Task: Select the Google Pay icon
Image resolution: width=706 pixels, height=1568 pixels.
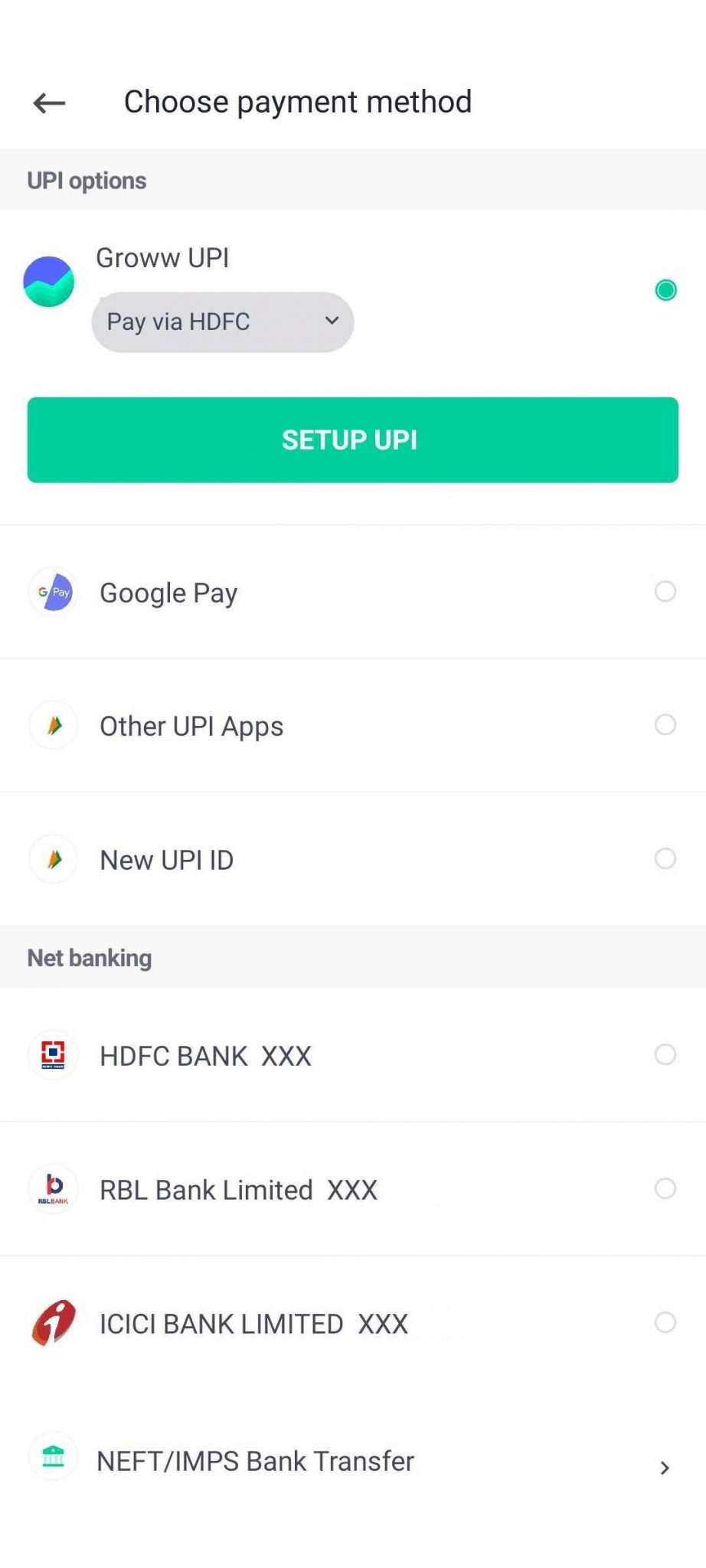Action: tap(53, 591)
